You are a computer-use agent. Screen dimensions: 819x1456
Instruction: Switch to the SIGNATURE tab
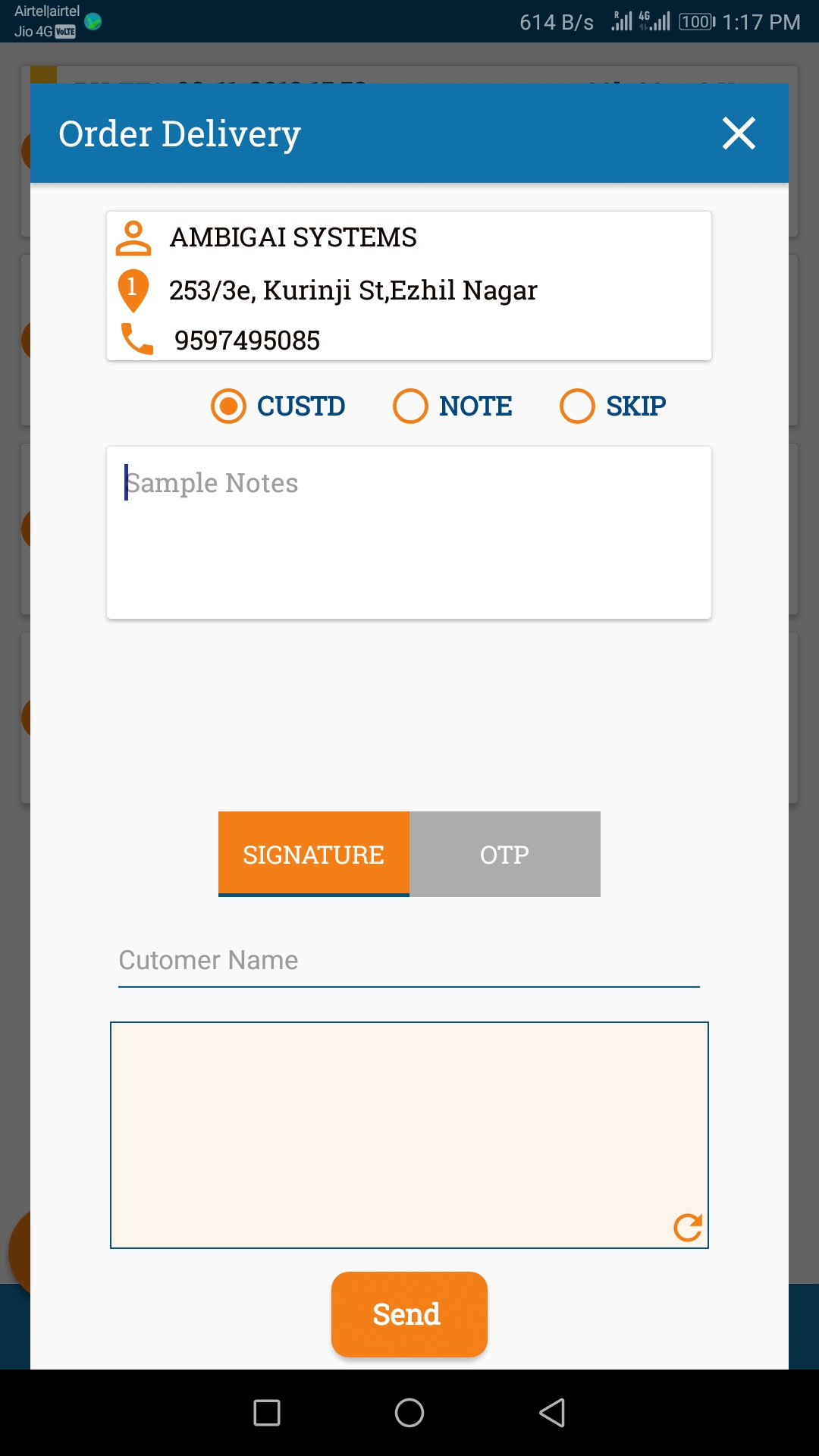314,854
